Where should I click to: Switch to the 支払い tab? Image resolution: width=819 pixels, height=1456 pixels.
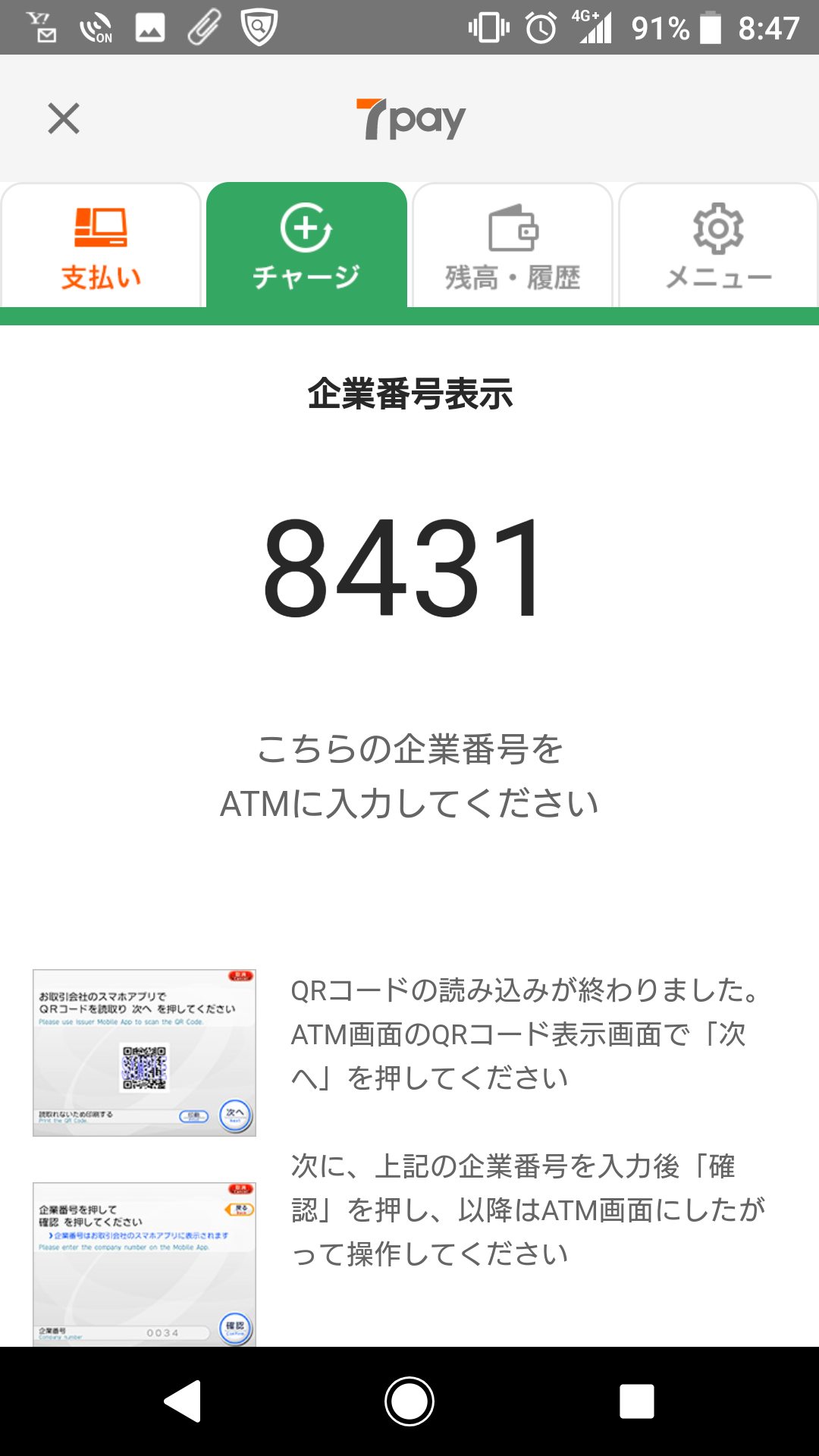pos(101,247)
